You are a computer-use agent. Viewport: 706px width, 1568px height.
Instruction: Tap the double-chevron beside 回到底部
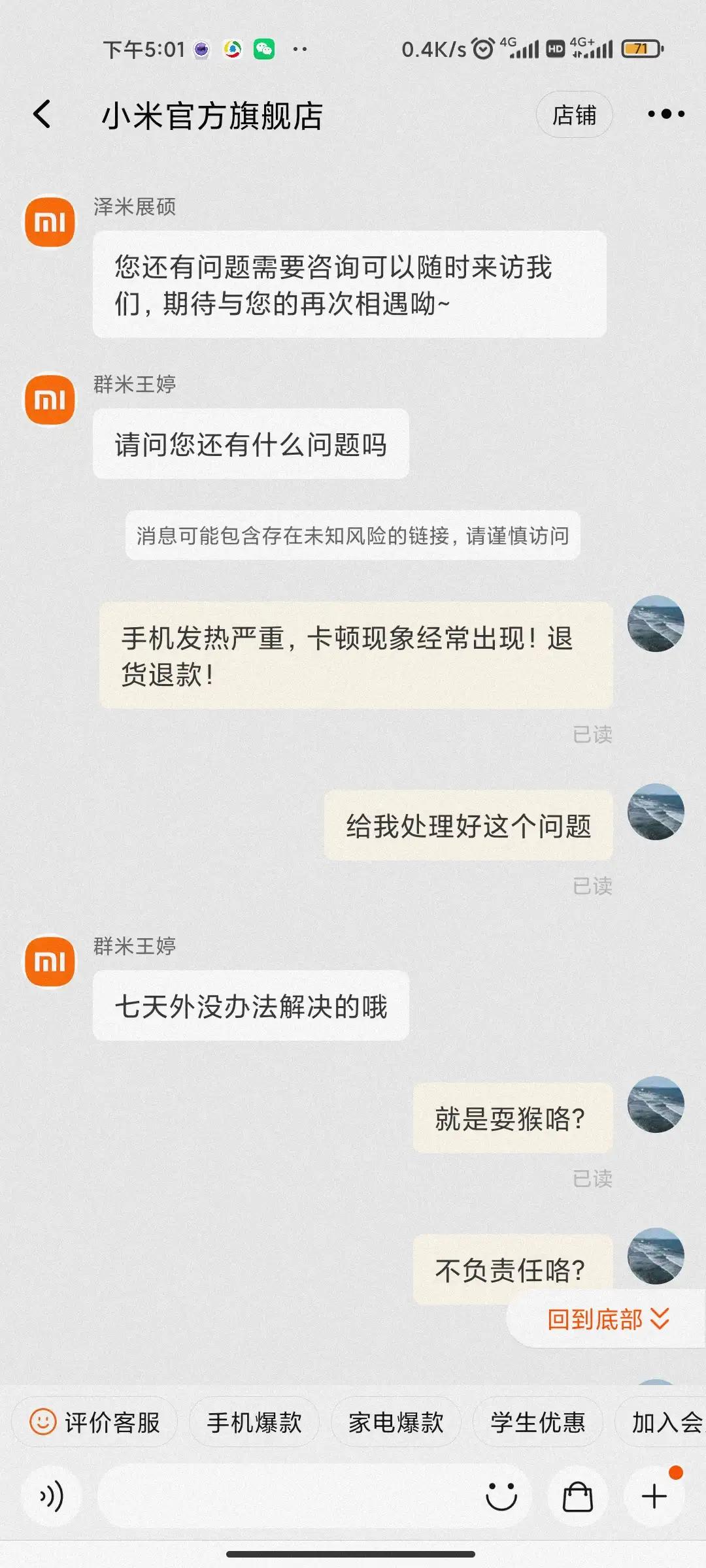660,1320
